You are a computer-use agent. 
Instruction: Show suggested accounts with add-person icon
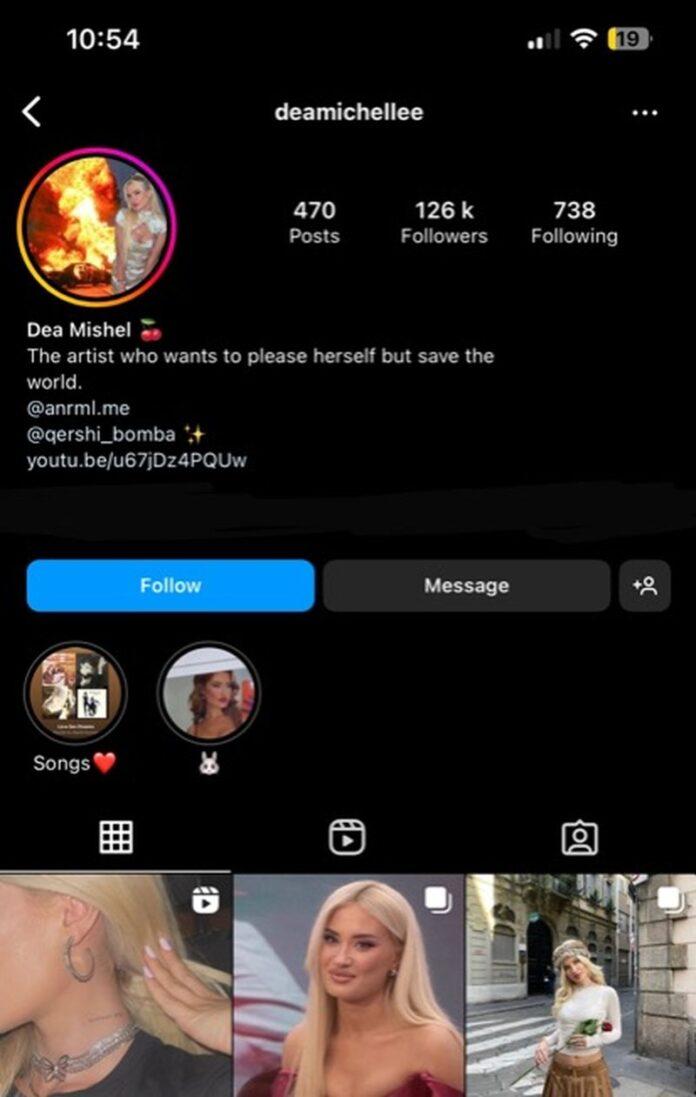(644, 585)
